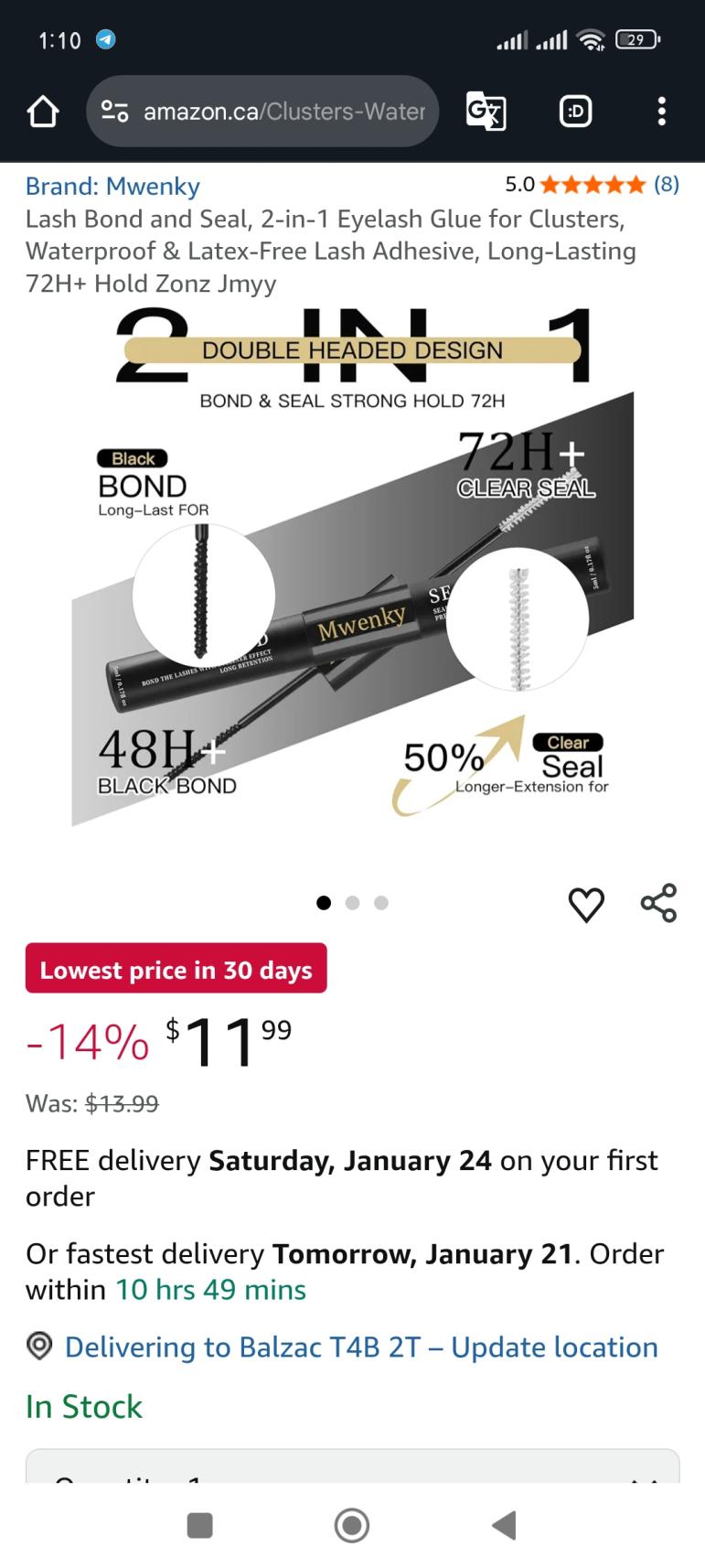Image resolution: width=705 pixels, height=1568 pixels.
Task: Share this product listing
Action: 658,903
